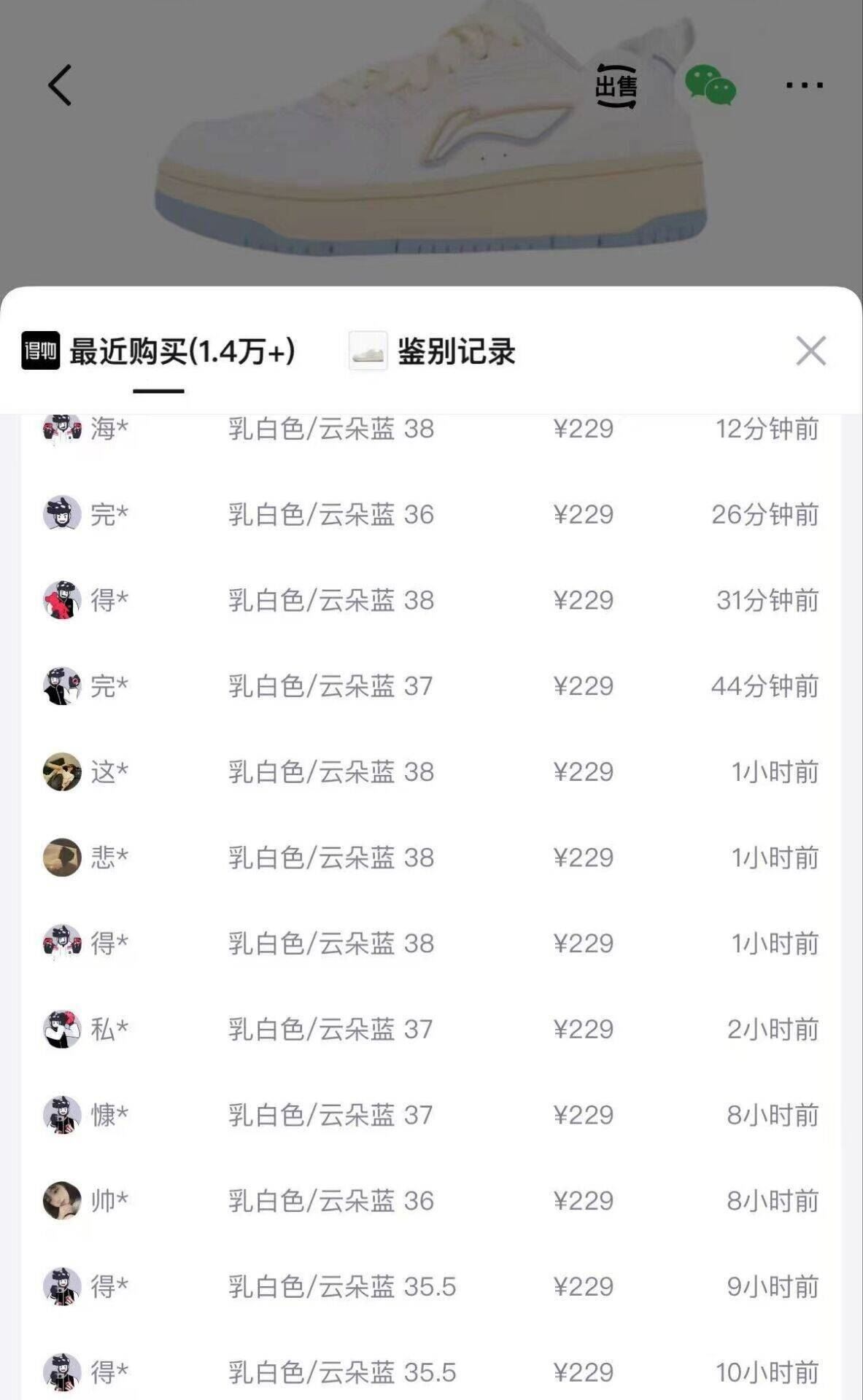Tap the 出售 sell icon
The height and width of the screenshot is (1400, 863).
[616, 86]
